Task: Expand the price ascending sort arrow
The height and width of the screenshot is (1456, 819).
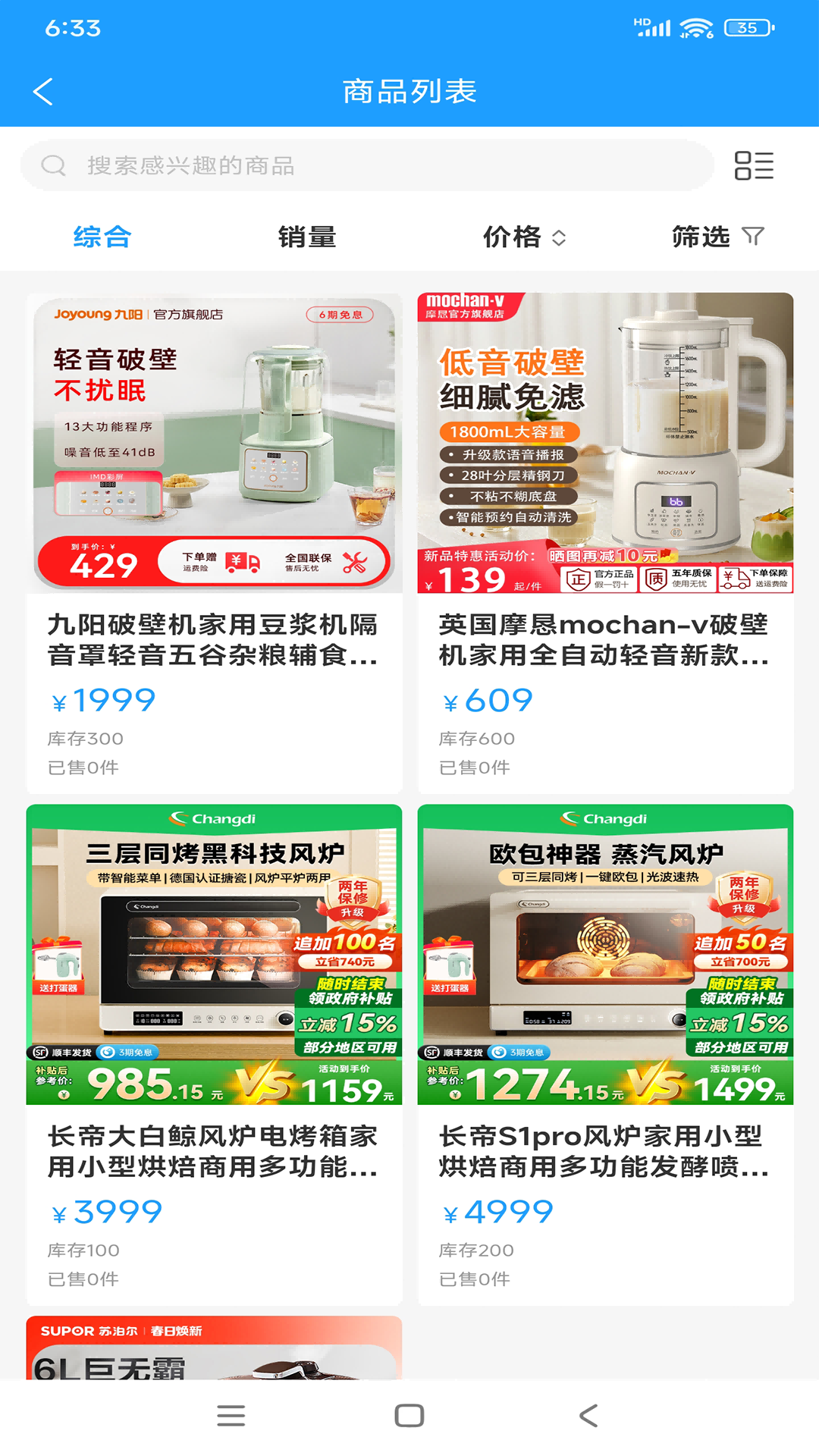Action: click(x=560, y=237)
